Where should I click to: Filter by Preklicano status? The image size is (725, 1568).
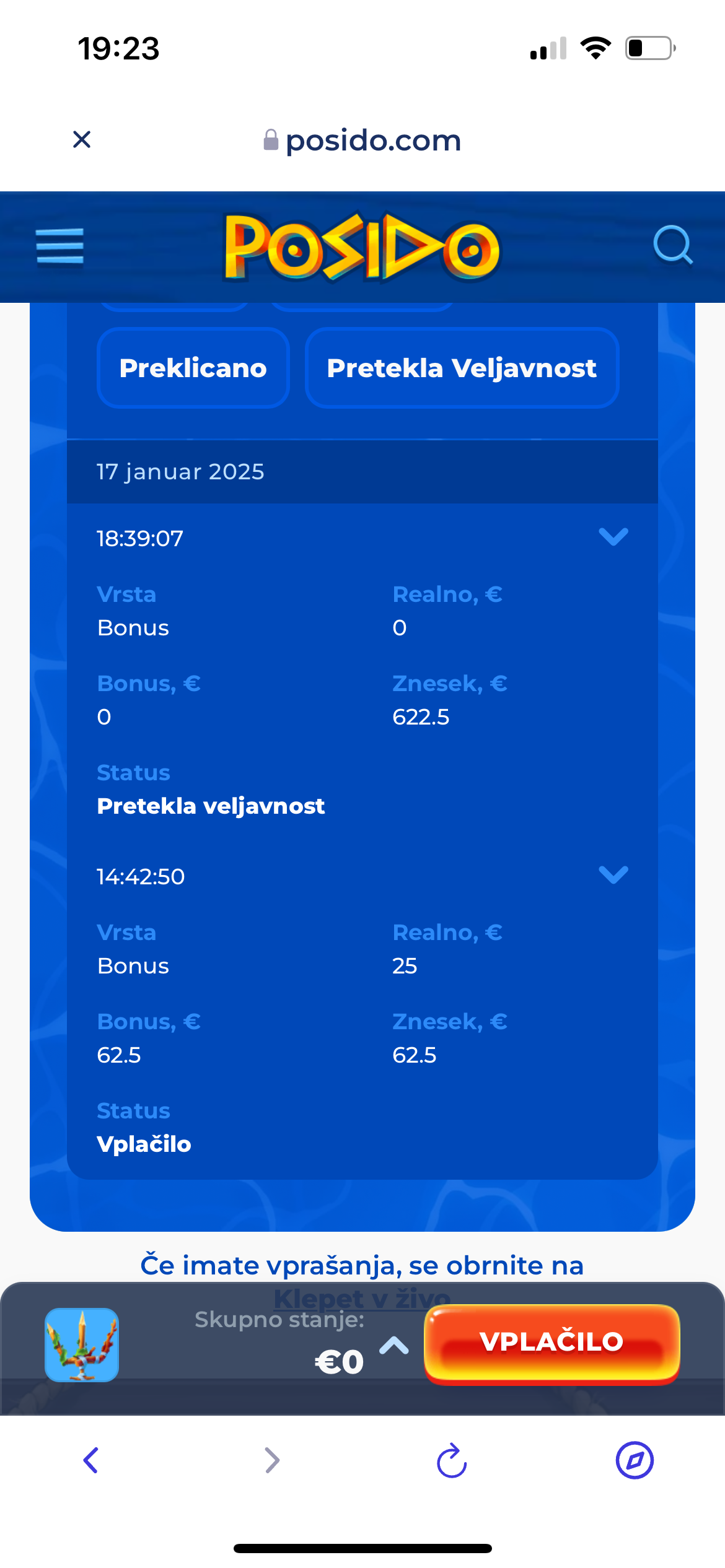click(193, 368)
